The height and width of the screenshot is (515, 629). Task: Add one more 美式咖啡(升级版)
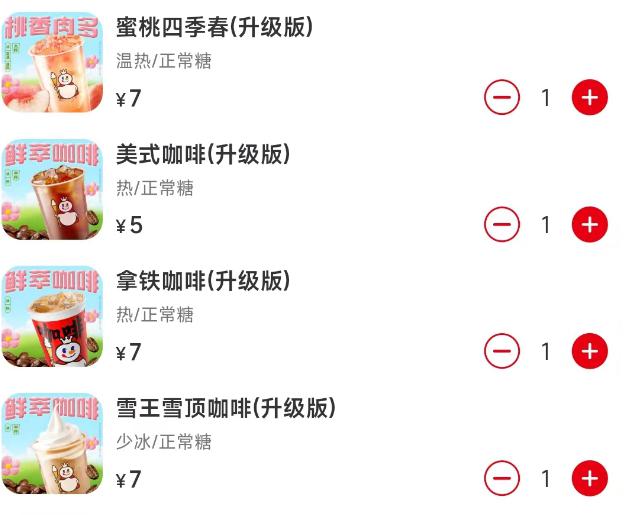(x=590, y=224)
